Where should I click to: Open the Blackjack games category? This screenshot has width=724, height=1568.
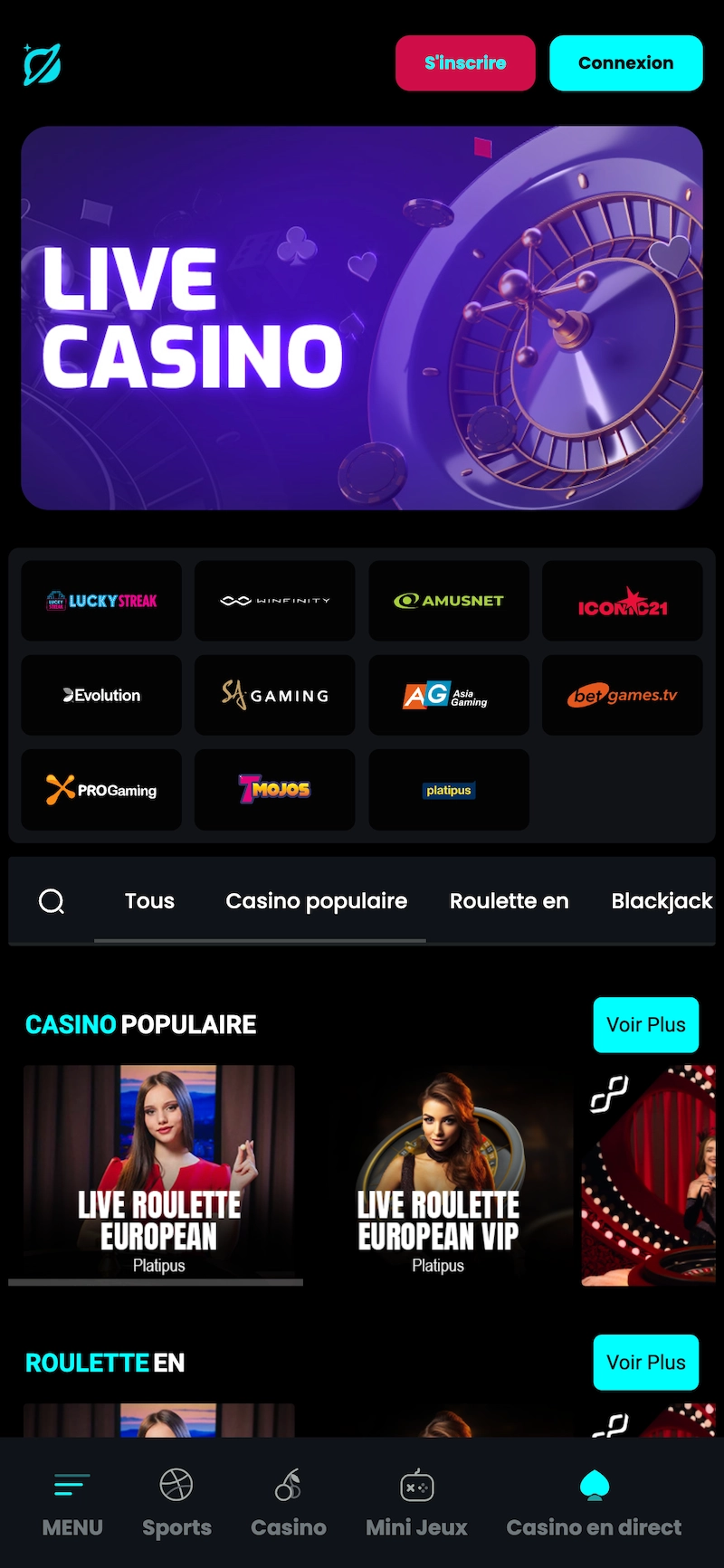[x=662, y=900]
